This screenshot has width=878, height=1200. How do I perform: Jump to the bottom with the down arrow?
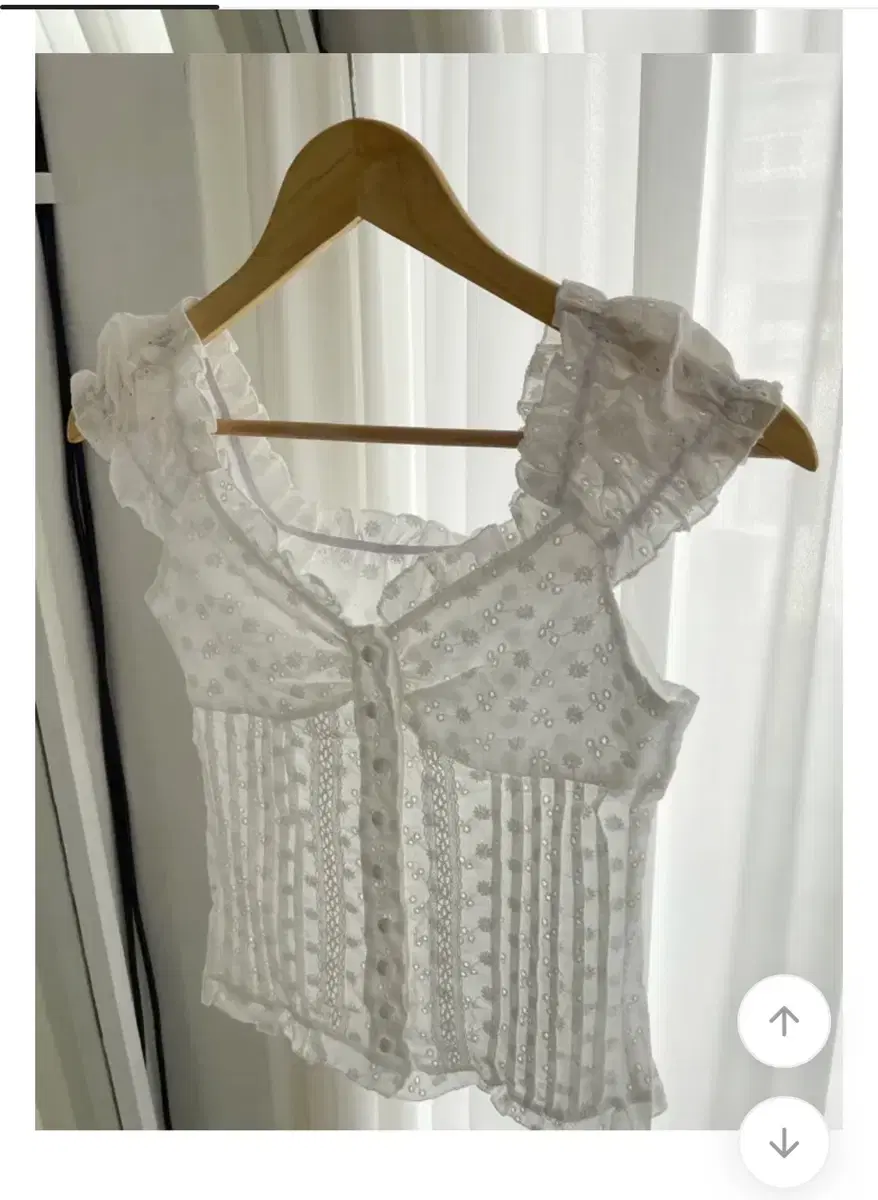click(x=784, y=1142)
